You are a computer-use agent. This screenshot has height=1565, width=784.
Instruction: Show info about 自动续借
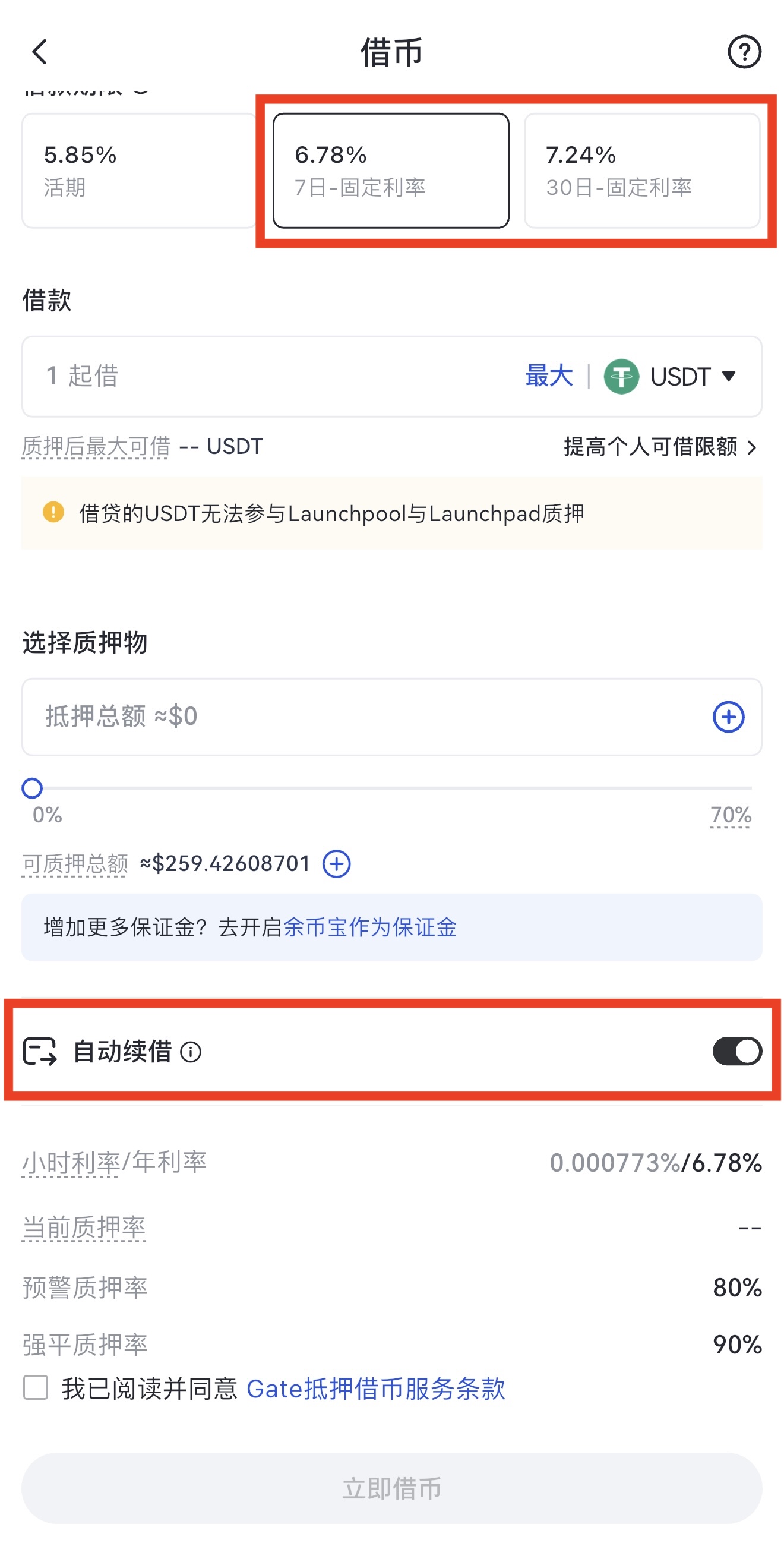click(x=191, y=1052)
